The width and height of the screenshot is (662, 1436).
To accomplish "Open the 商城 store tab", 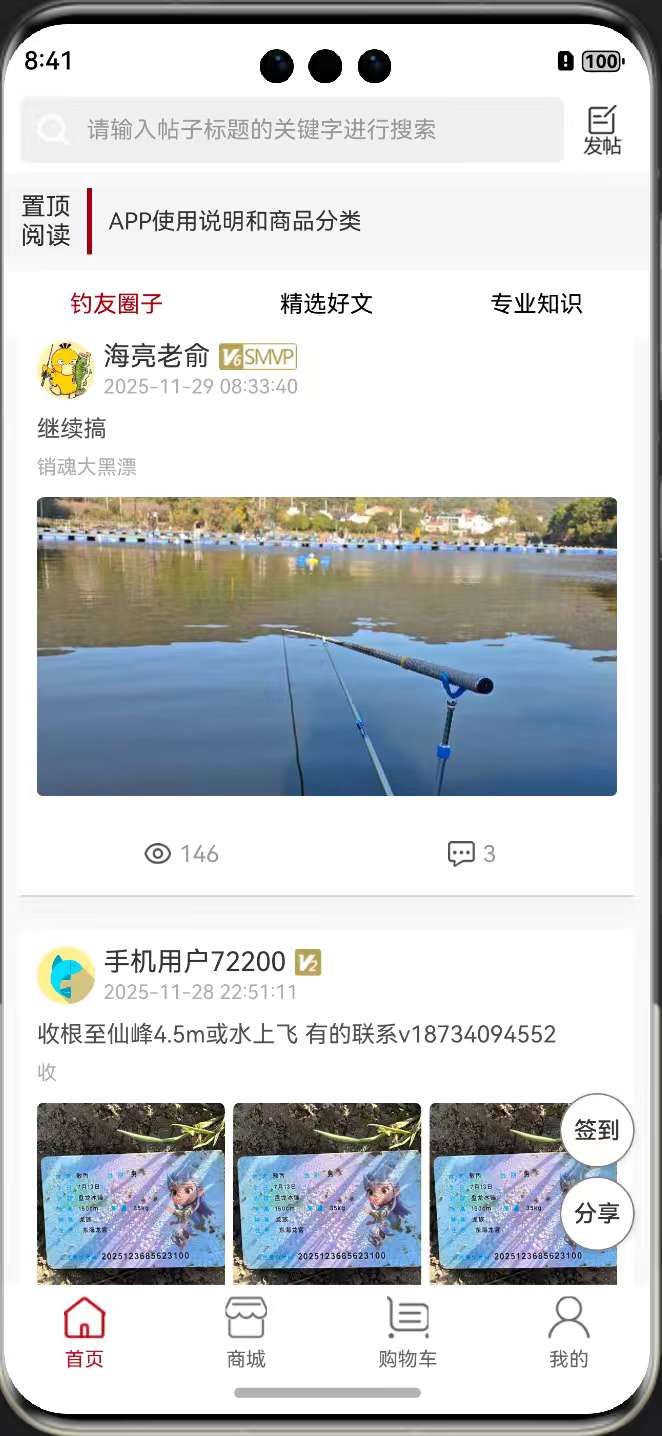I will 246,1332.
